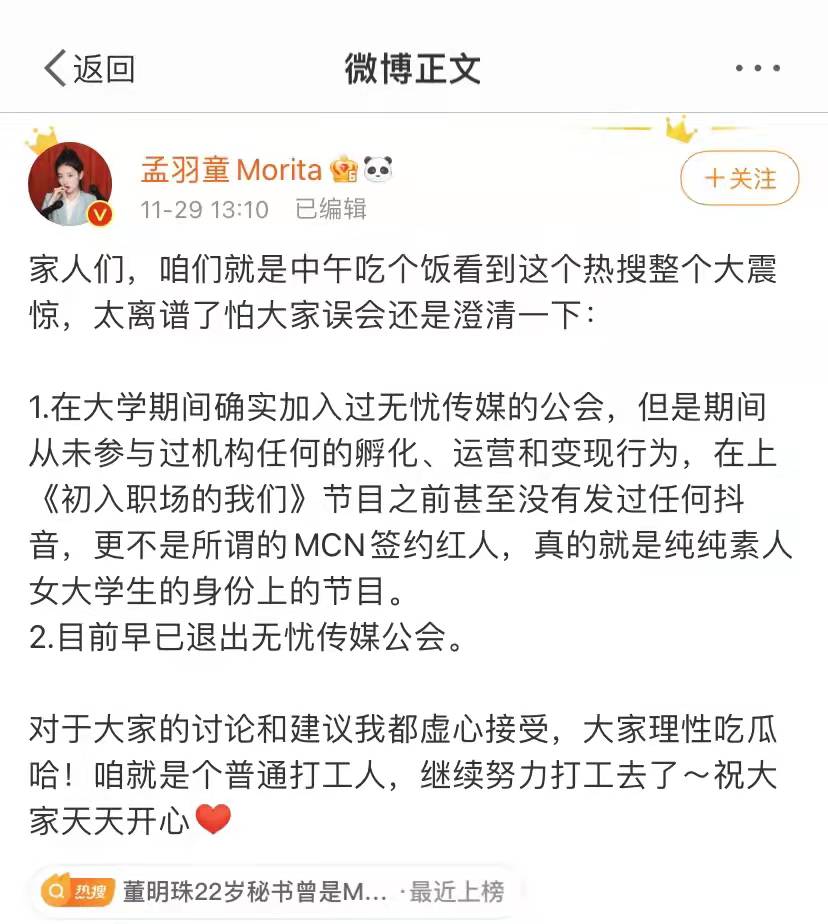Follow 孟羽童 Morita with 关注 button
828x924 pixels.
[x=740, y=179]
